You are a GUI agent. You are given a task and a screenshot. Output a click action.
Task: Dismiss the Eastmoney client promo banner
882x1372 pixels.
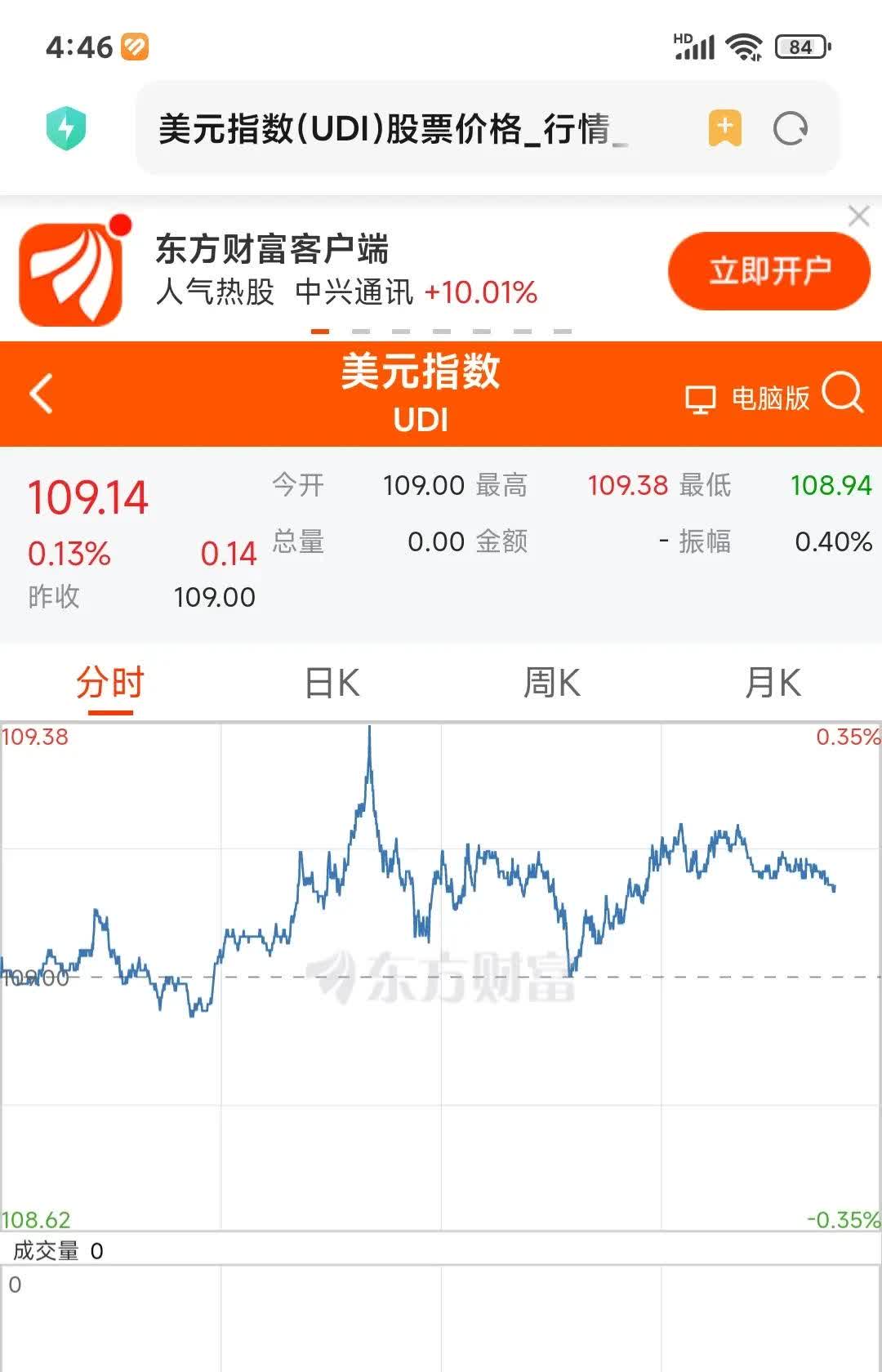[x=860, y=217]
